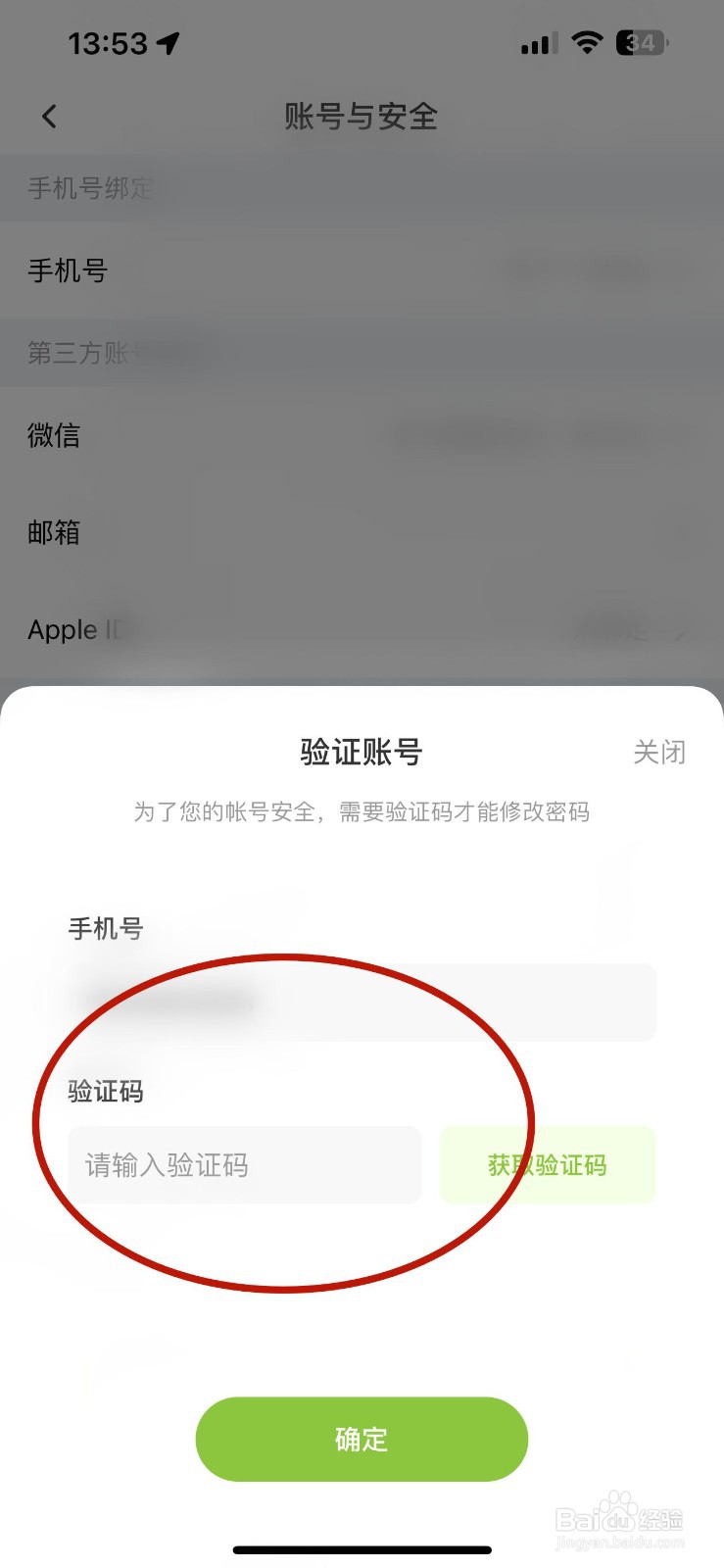Tap the 邮箱 (email) binding row

click(x=362, y=532)
